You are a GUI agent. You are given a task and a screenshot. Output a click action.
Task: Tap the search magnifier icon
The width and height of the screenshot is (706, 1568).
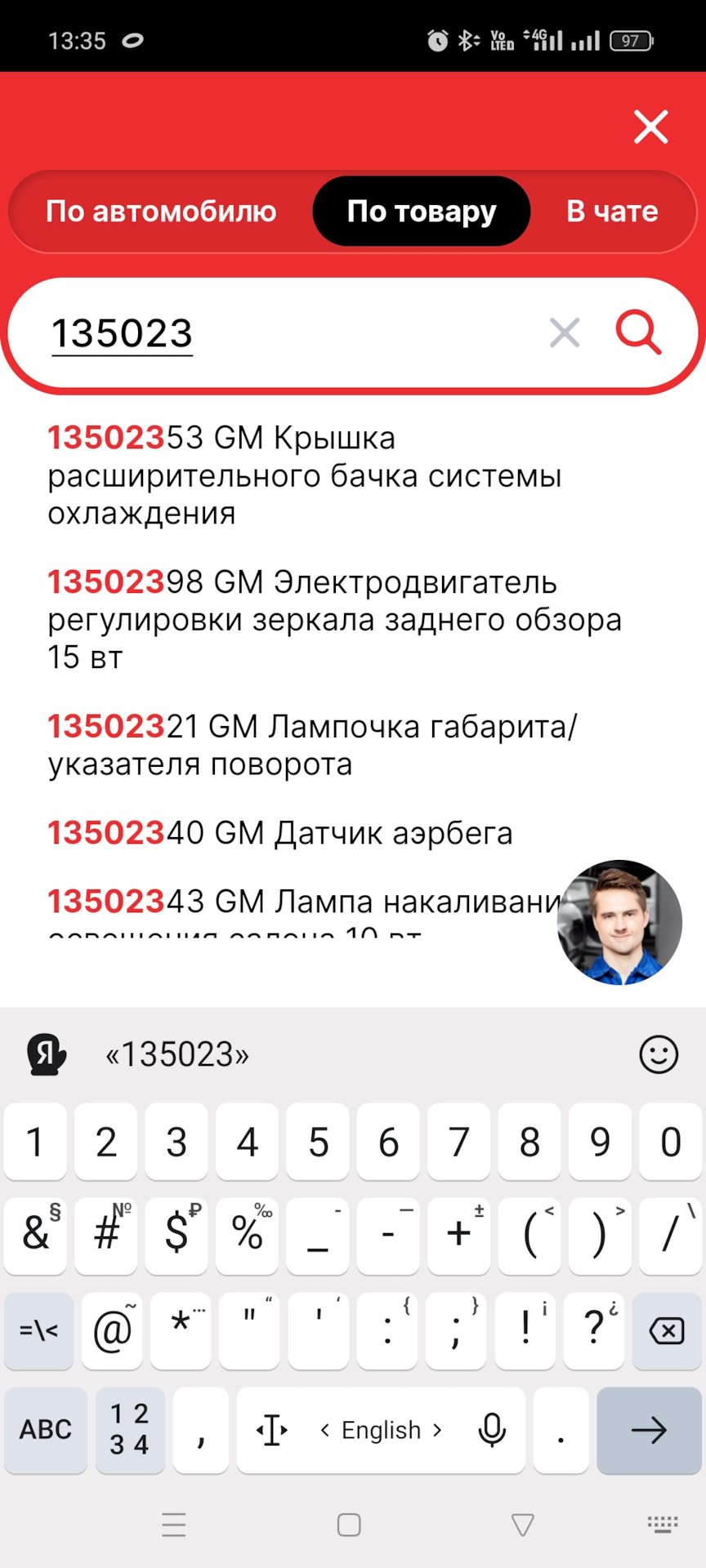(640, 332)
